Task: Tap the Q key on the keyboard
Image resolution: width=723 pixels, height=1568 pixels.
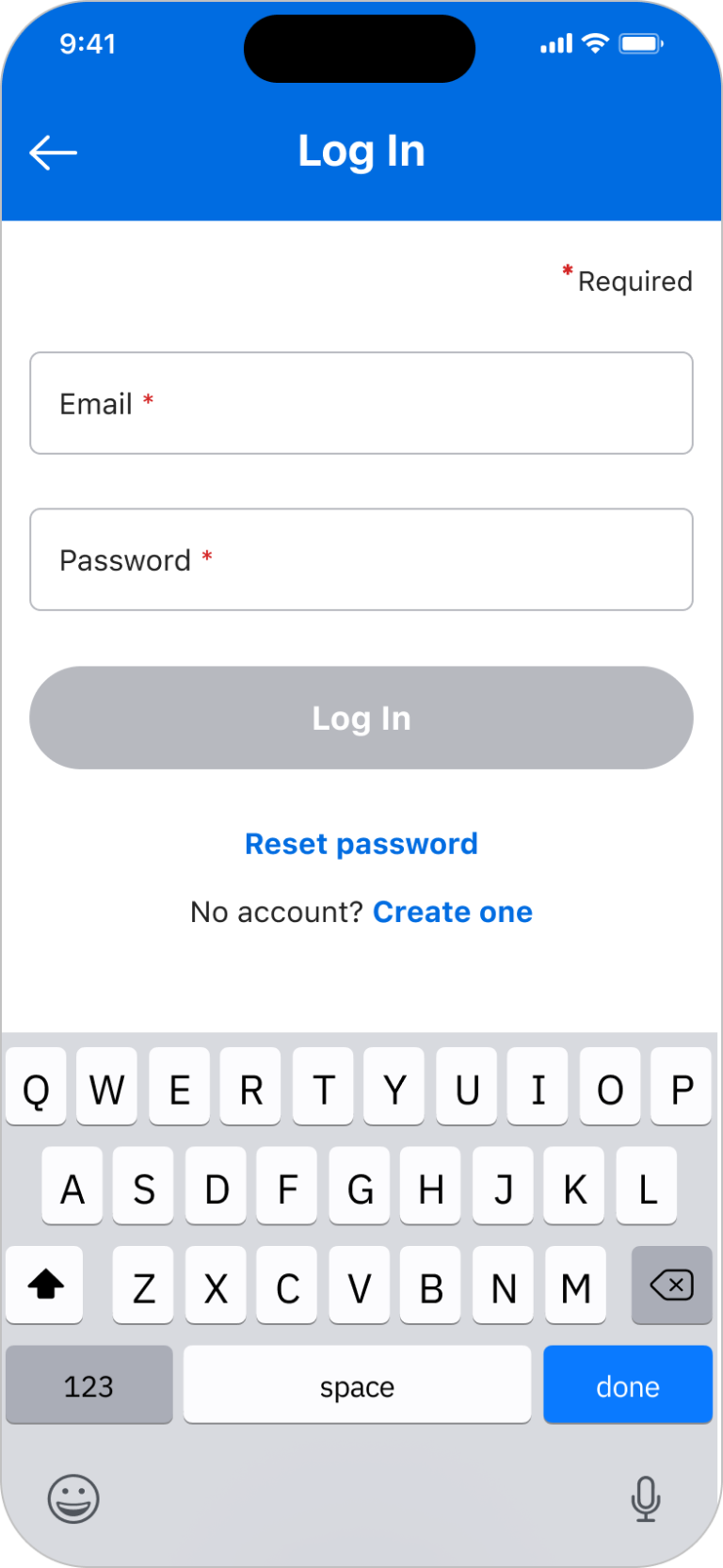Action: (35, 1087)
